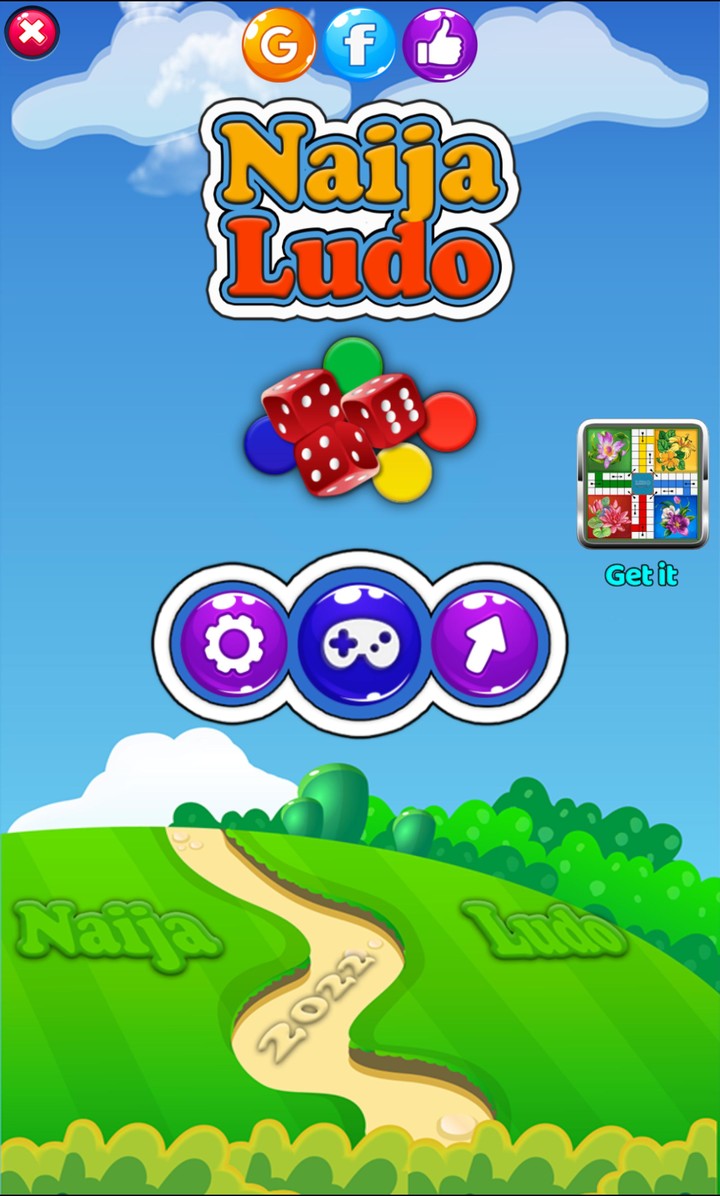The width and height of the screenshot is (720, 1196).
Task: Tap the purple thumbs-up like button
Action: tap(440, 45)
